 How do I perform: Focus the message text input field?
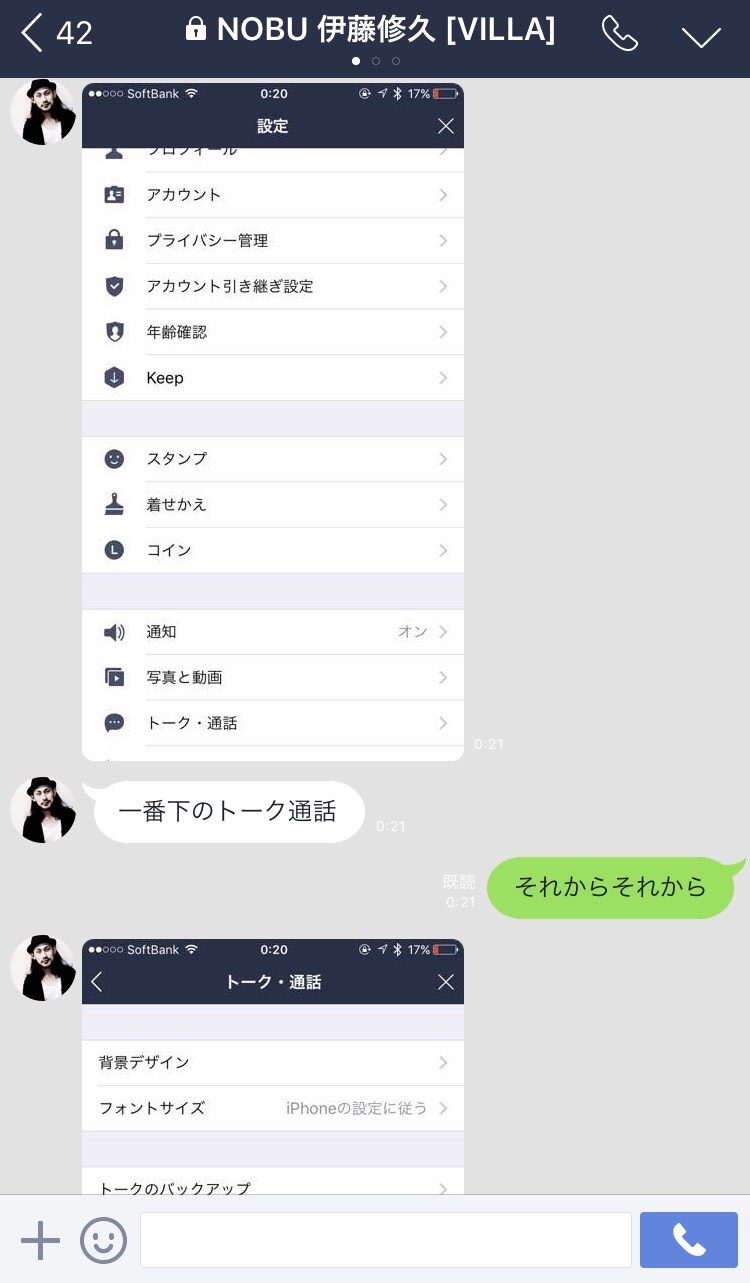(x=385, y=1240)
